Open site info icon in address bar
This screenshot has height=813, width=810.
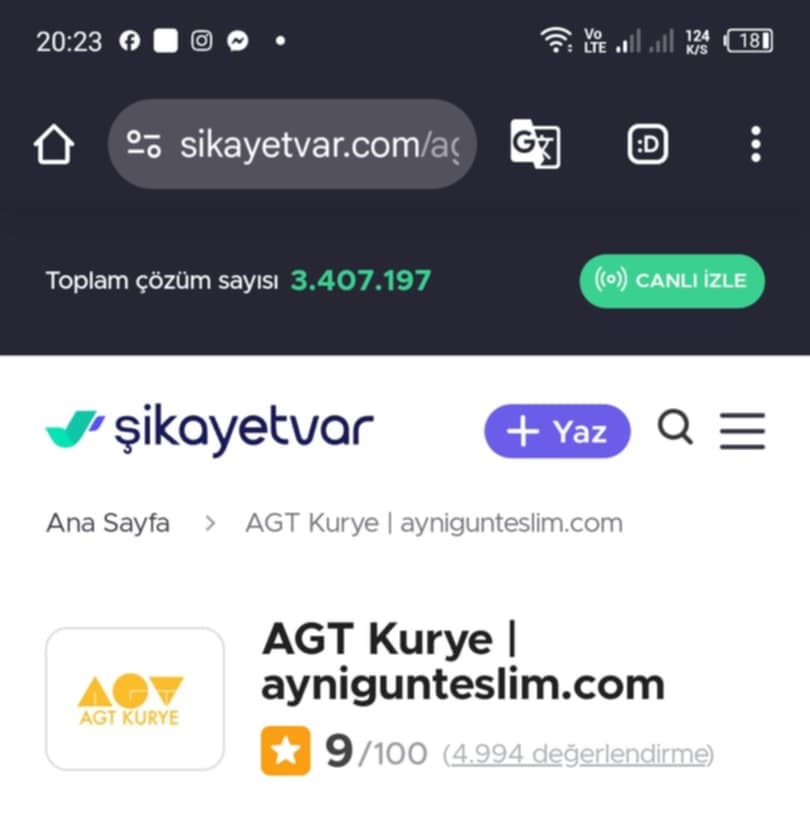tap(144, 146)
